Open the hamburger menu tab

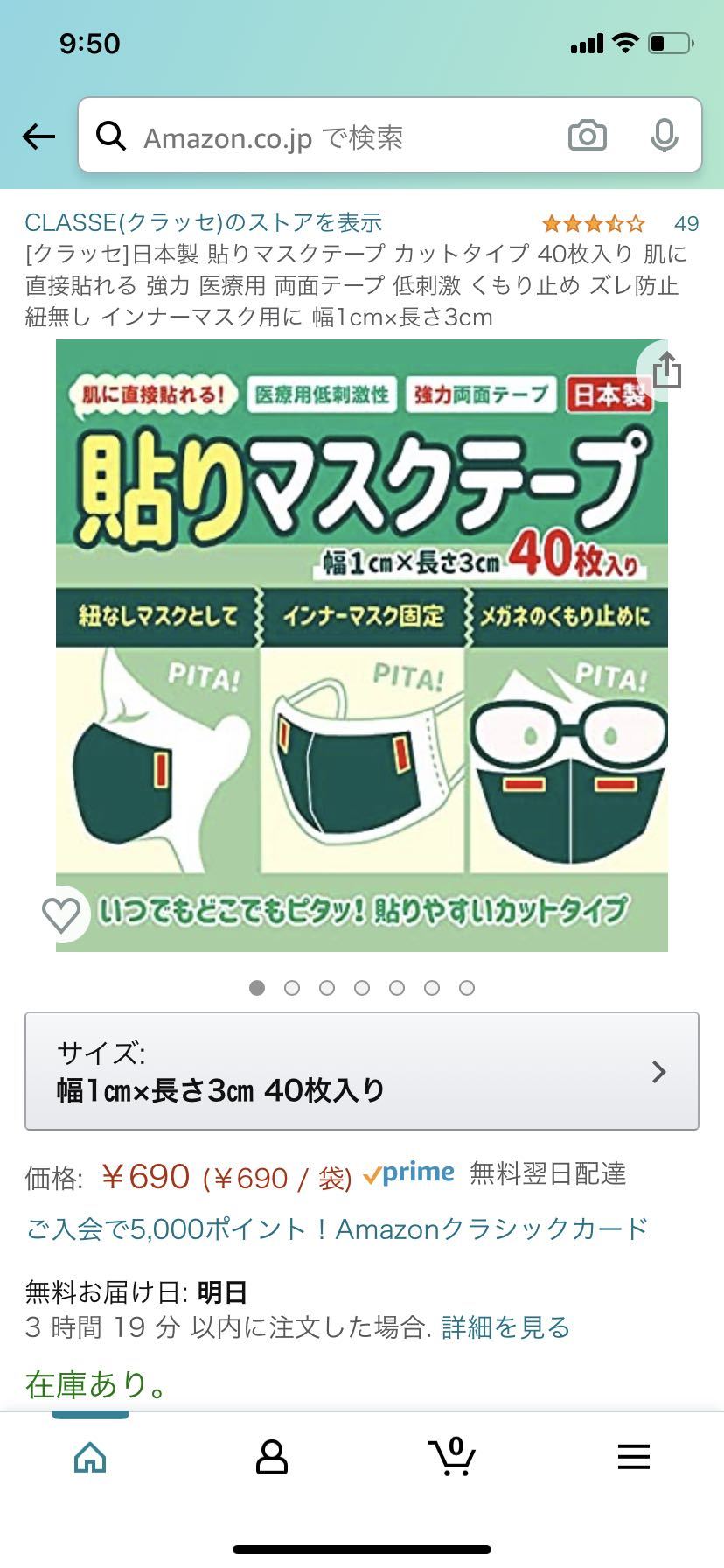[x=633, y=1457]
